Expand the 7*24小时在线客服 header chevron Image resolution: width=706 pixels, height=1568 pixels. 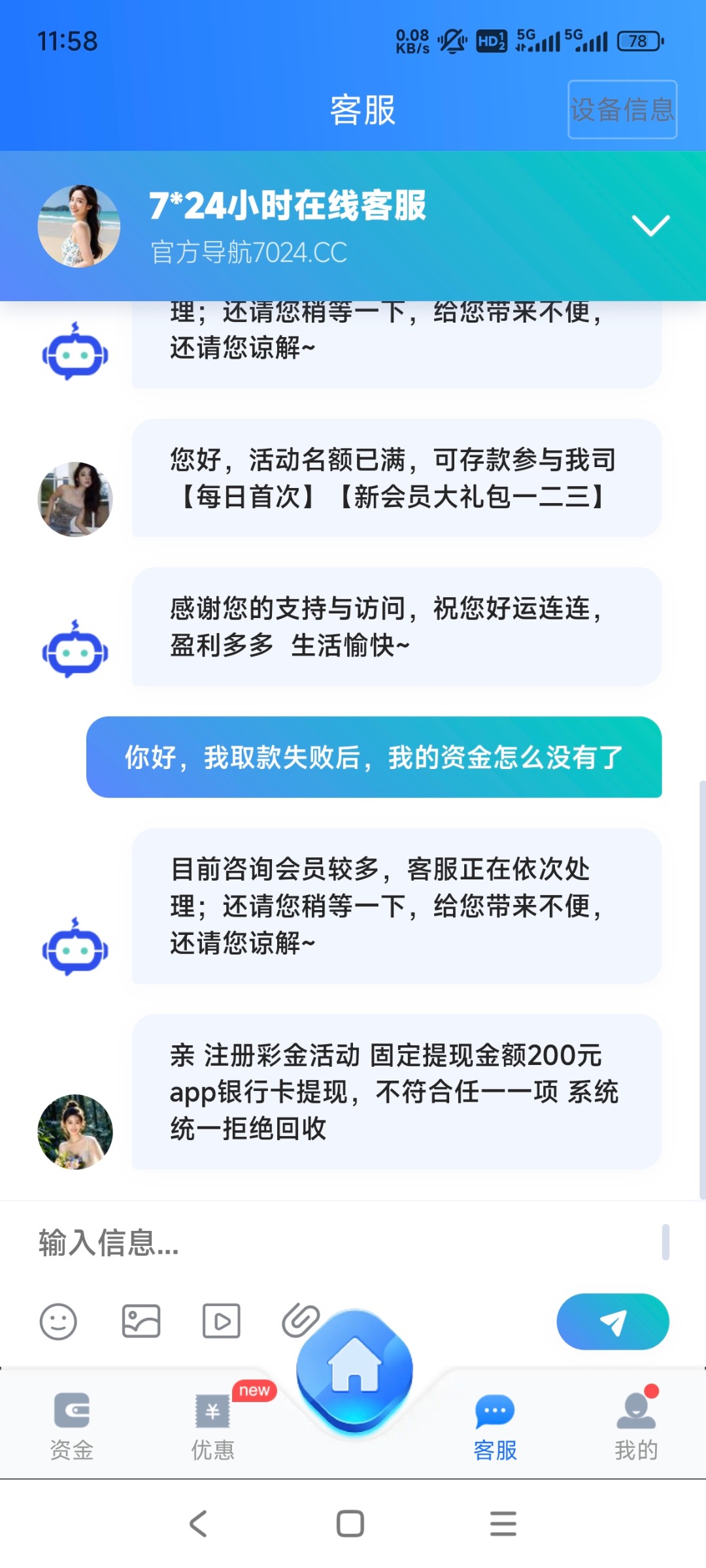[x=650, y=225]
